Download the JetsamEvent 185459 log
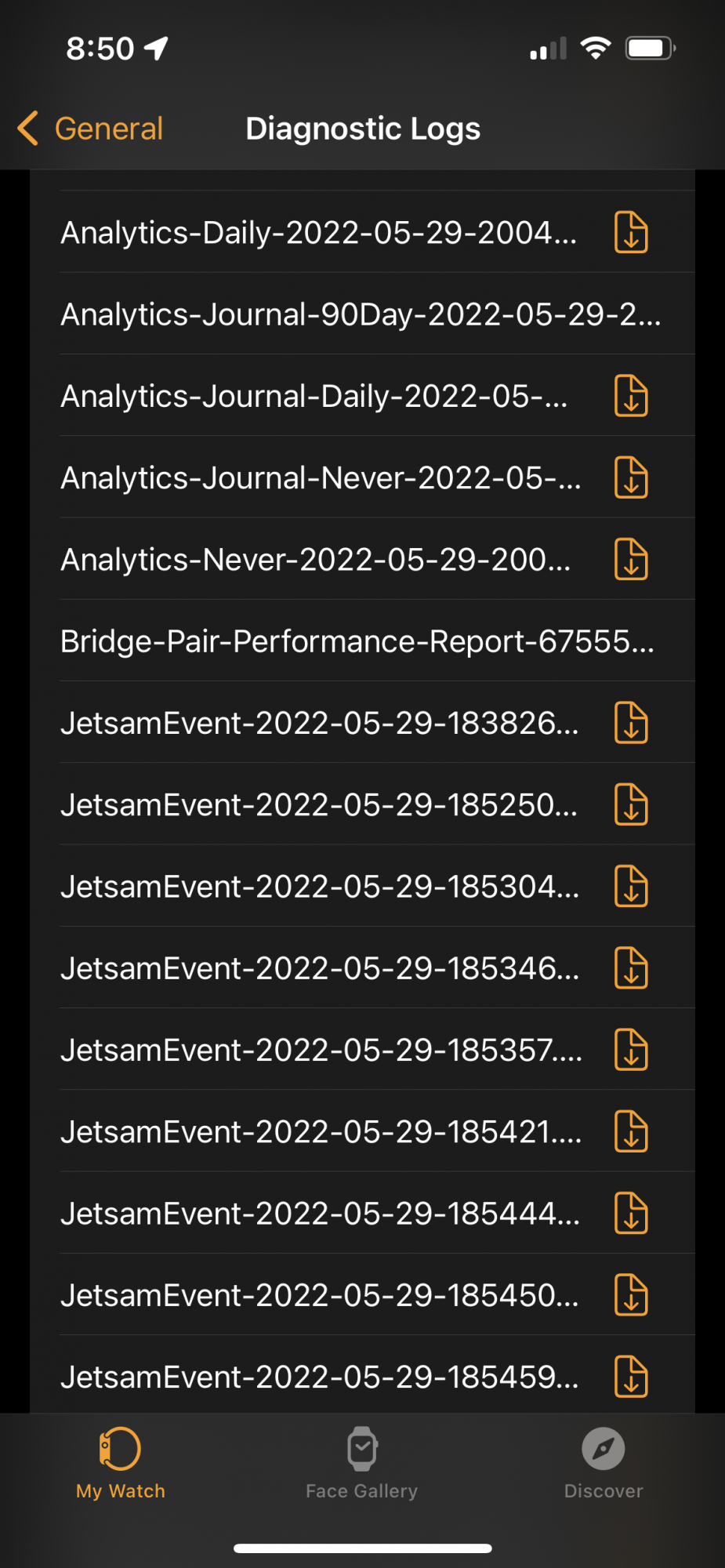Image resolution: width=725 pixels, height=1568 pixels. pyautogui.click(x=631, y=1377)
